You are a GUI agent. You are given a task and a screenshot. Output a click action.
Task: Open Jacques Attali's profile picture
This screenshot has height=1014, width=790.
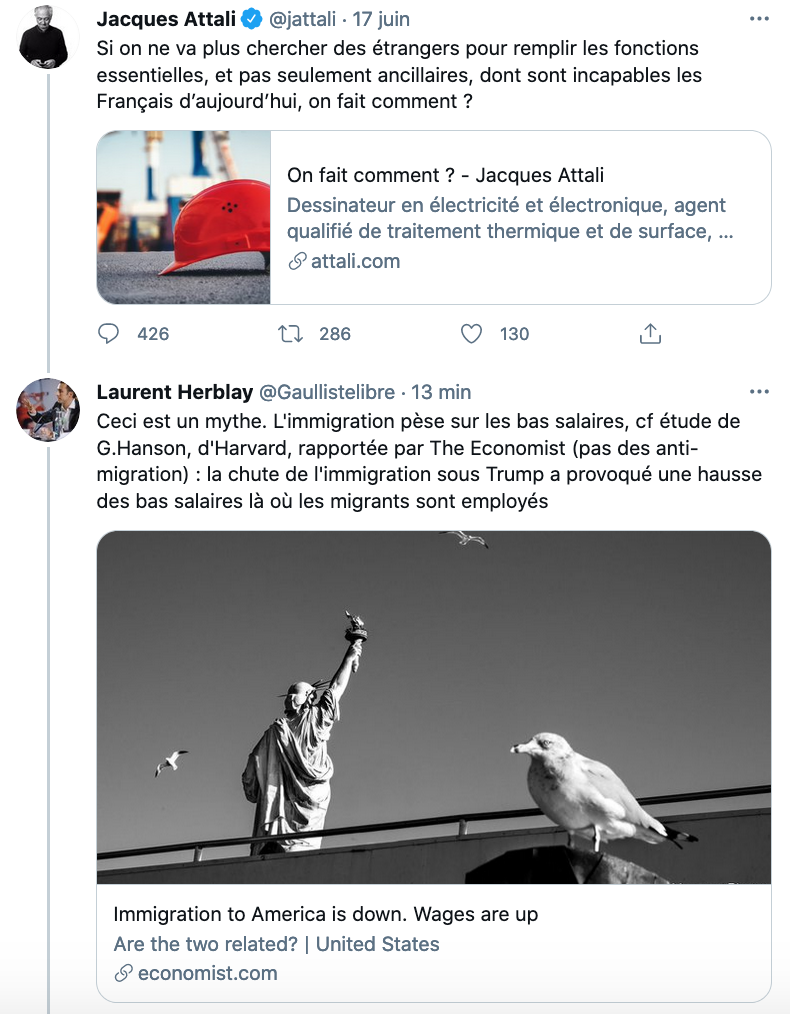43,37
